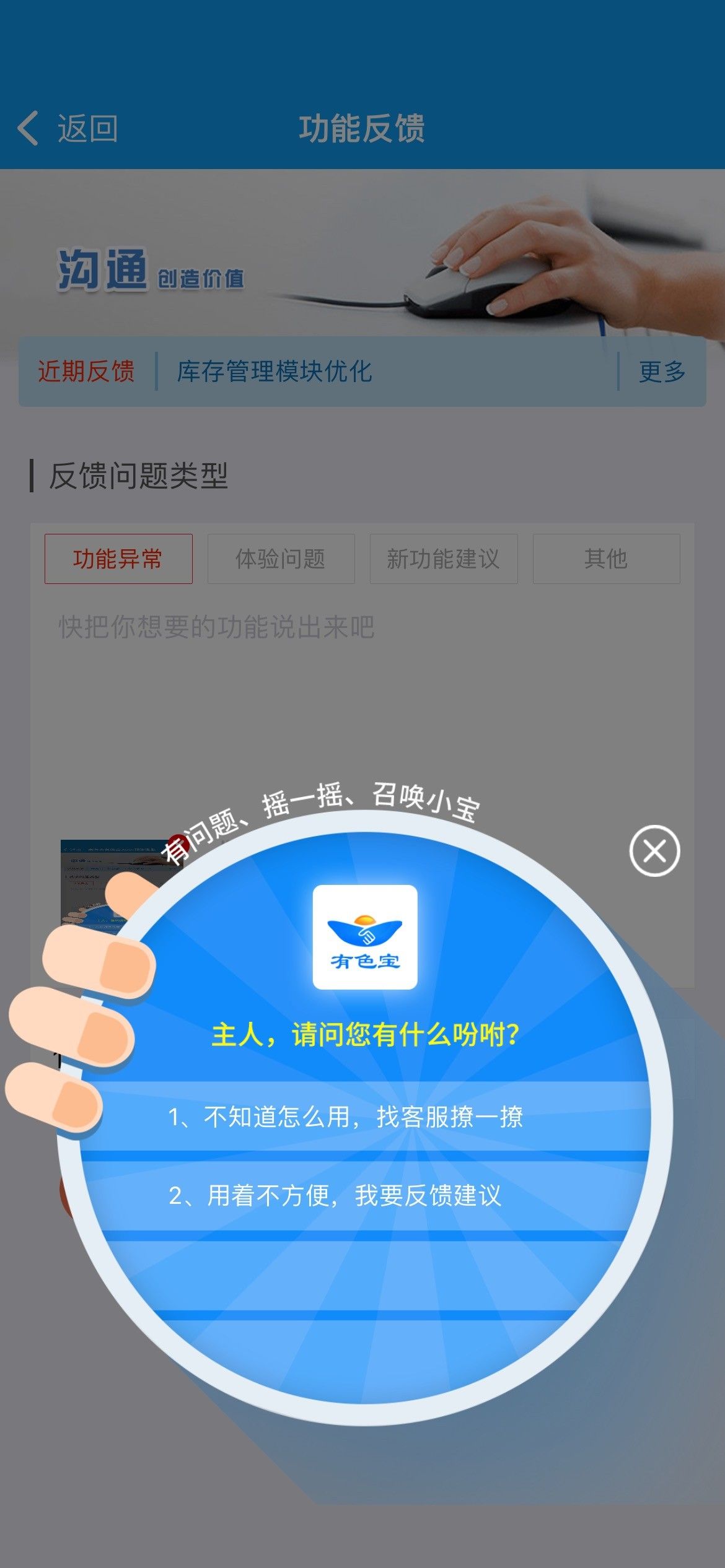Screen dimensions: 725x1568
Task: Choose 新功能建议 feedback type
Action: coord(444,559)
